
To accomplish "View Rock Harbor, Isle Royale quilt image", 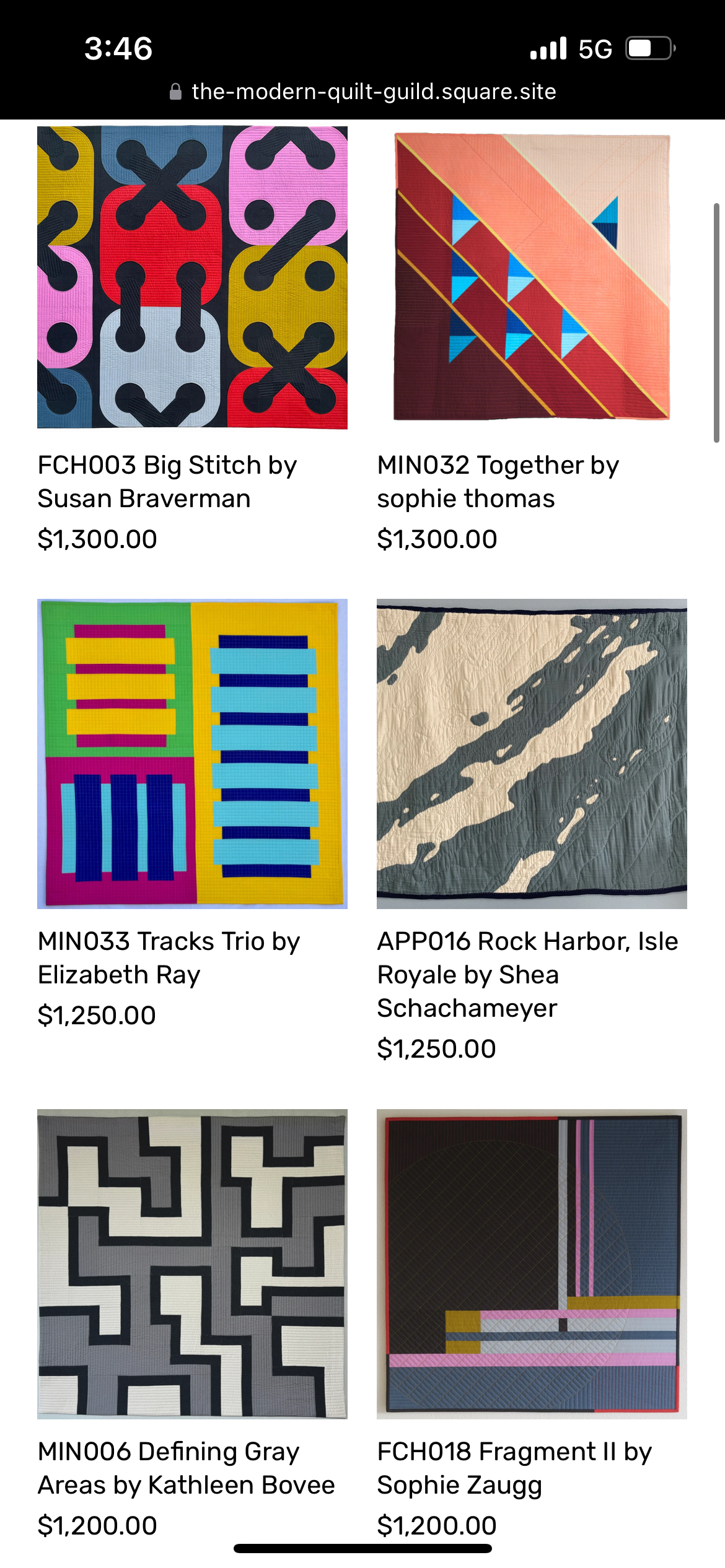I will click(x=532, y=753).
